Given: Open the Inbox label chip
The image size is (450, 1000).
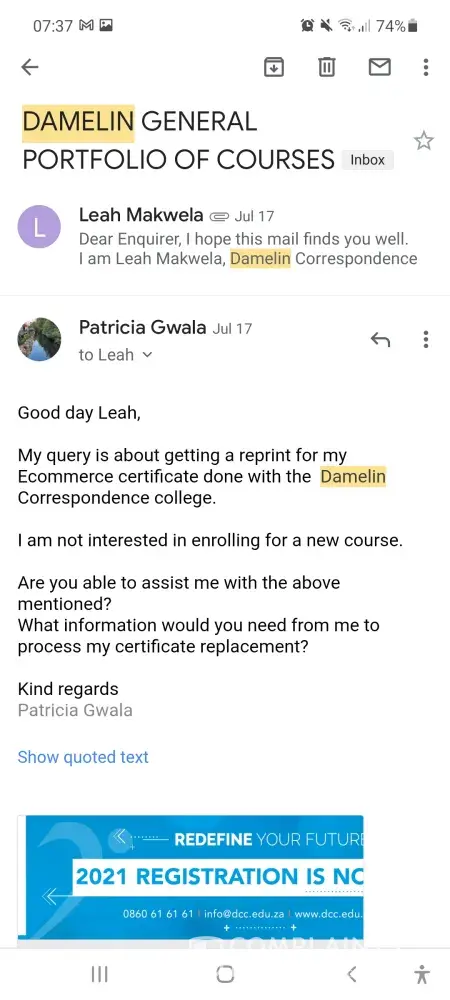Looking at the screenshot, I should pos(368,160).
